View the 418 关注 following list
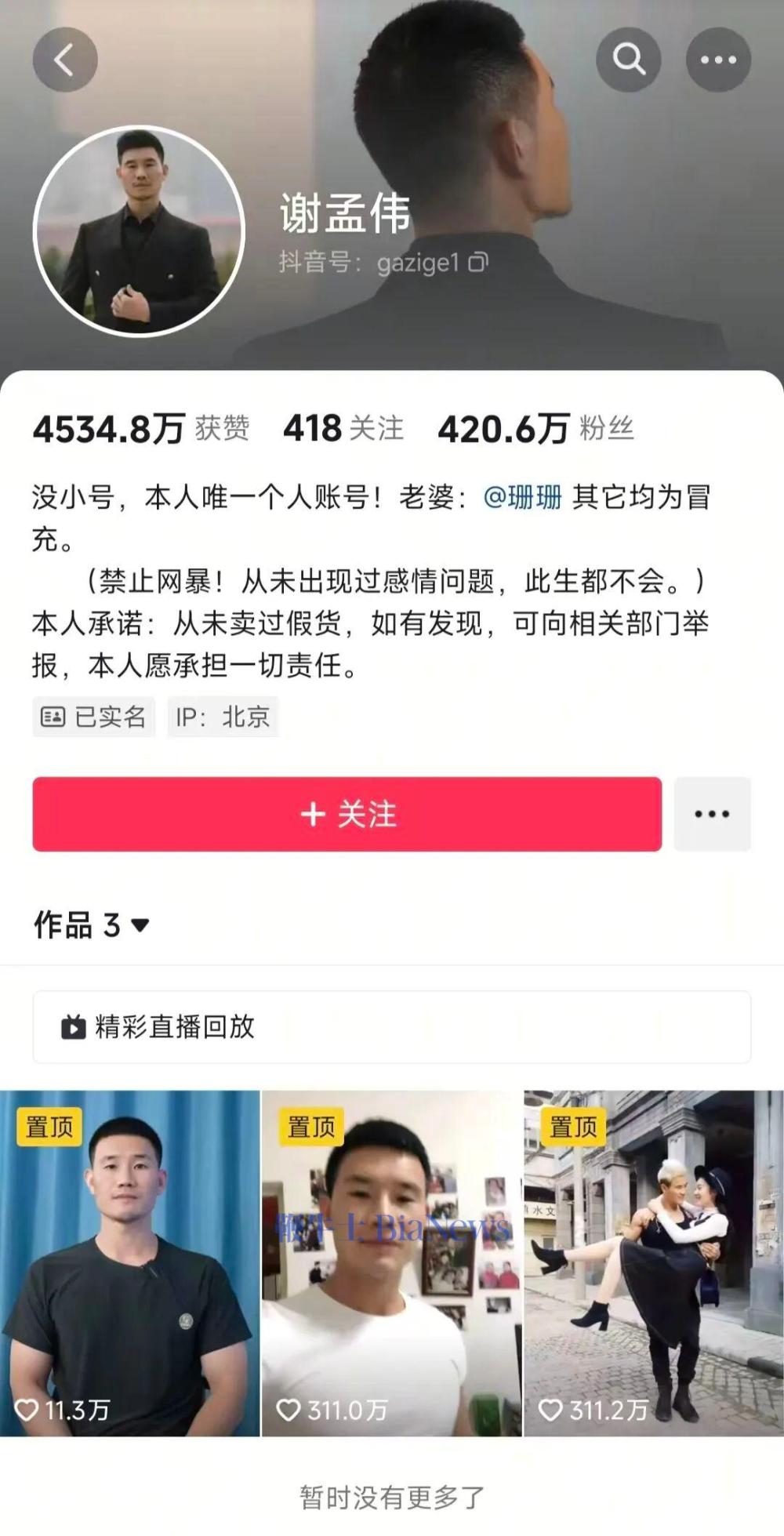This screenshot has width=784, height=1536. [x=343, y=429]
